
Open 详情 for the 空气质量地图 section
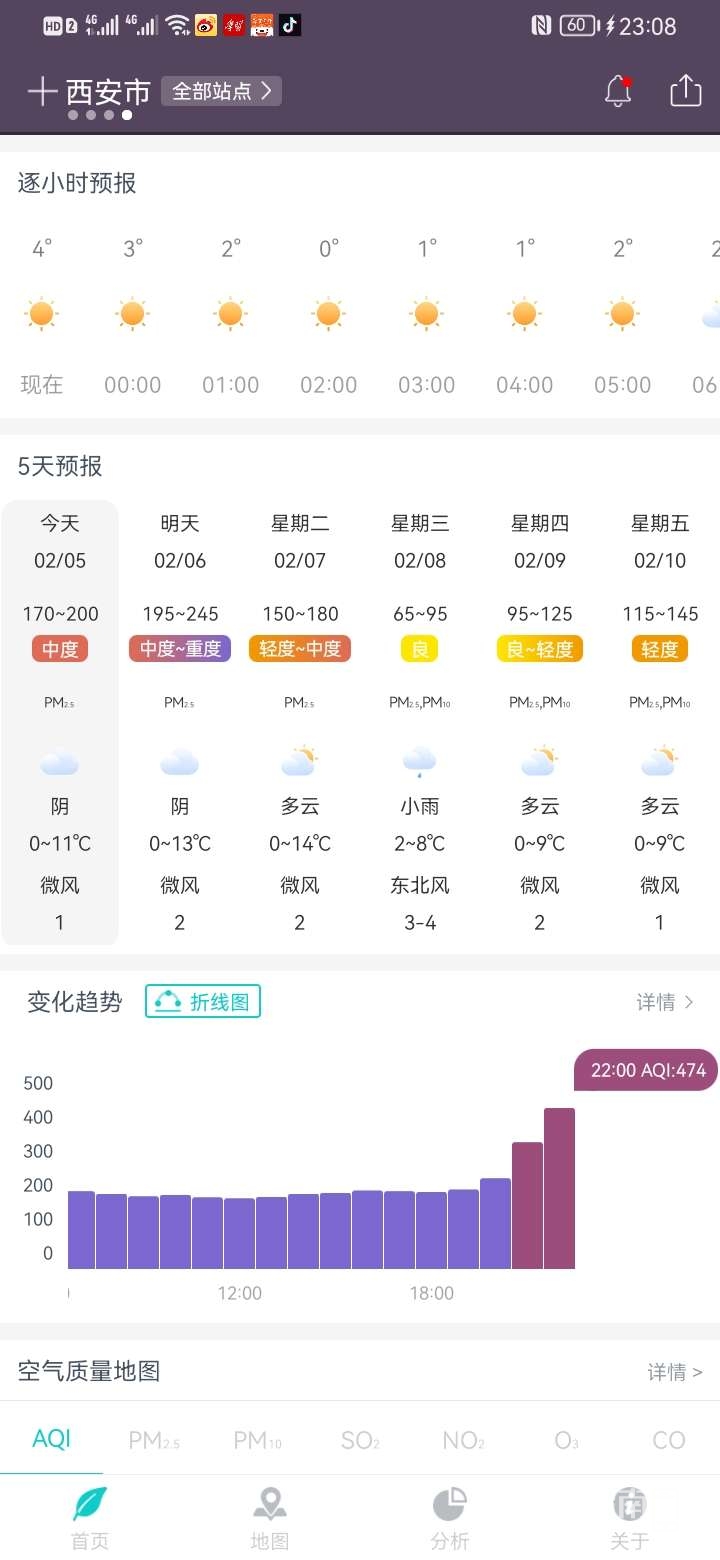[675, 1372]
